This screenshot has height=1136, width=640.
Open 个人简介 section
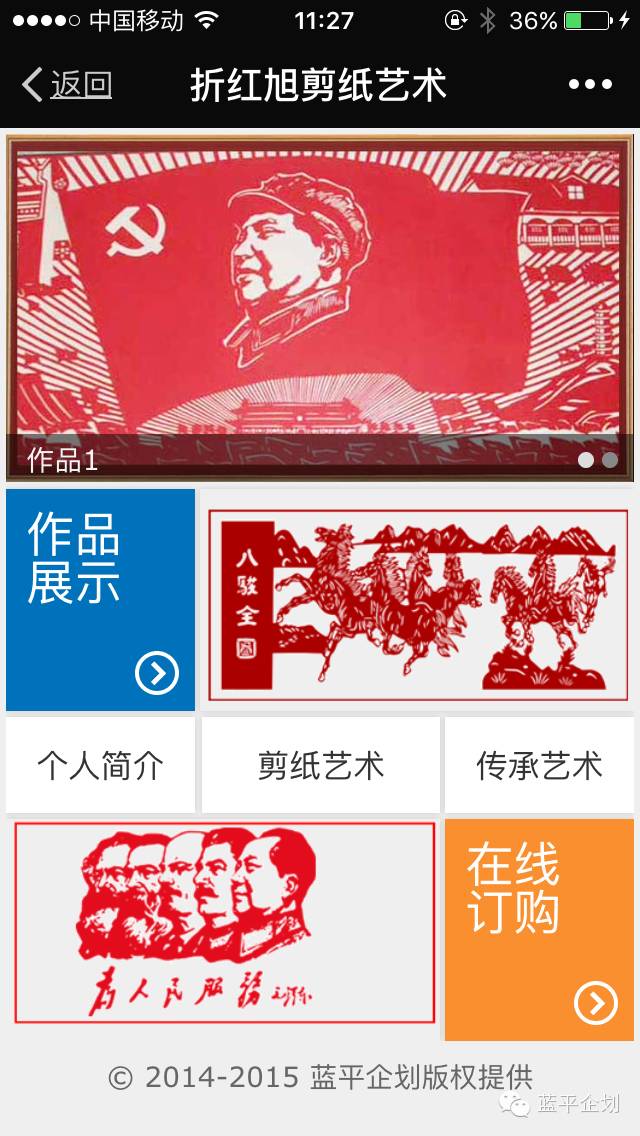coord(100,766)
